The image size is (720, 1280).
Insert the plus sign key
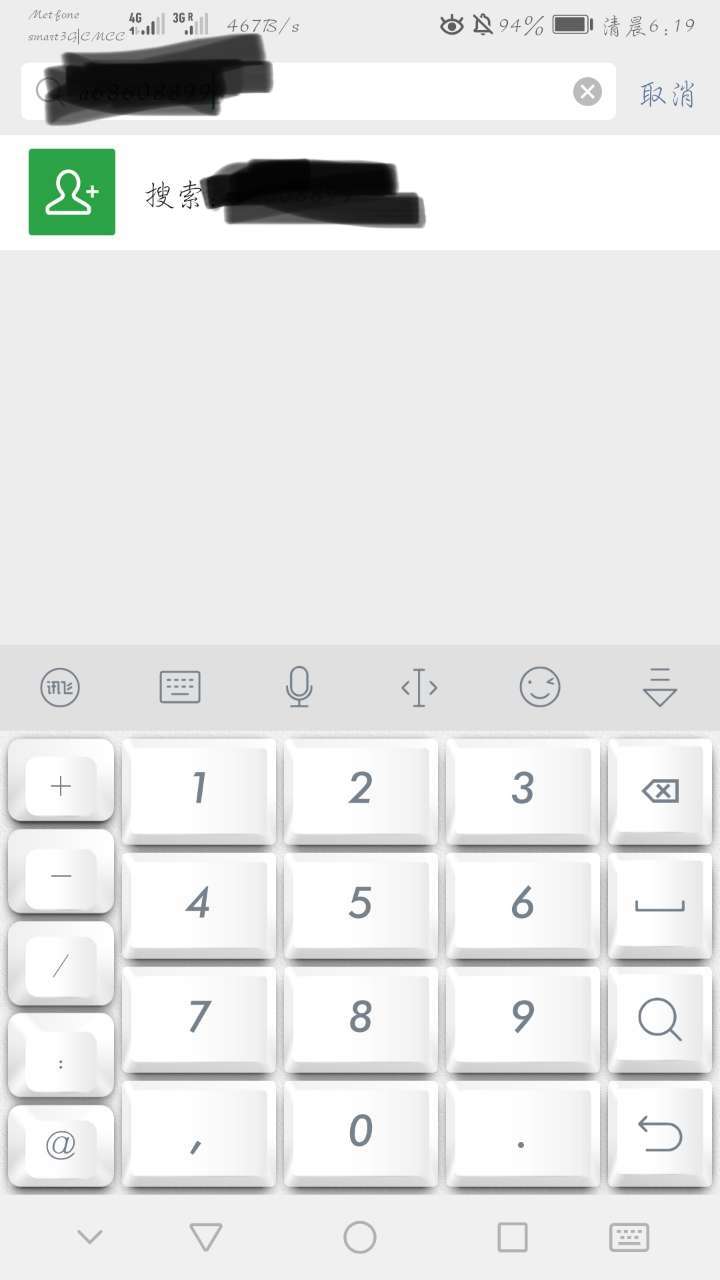pyautogui.click(x=60, y=787)
